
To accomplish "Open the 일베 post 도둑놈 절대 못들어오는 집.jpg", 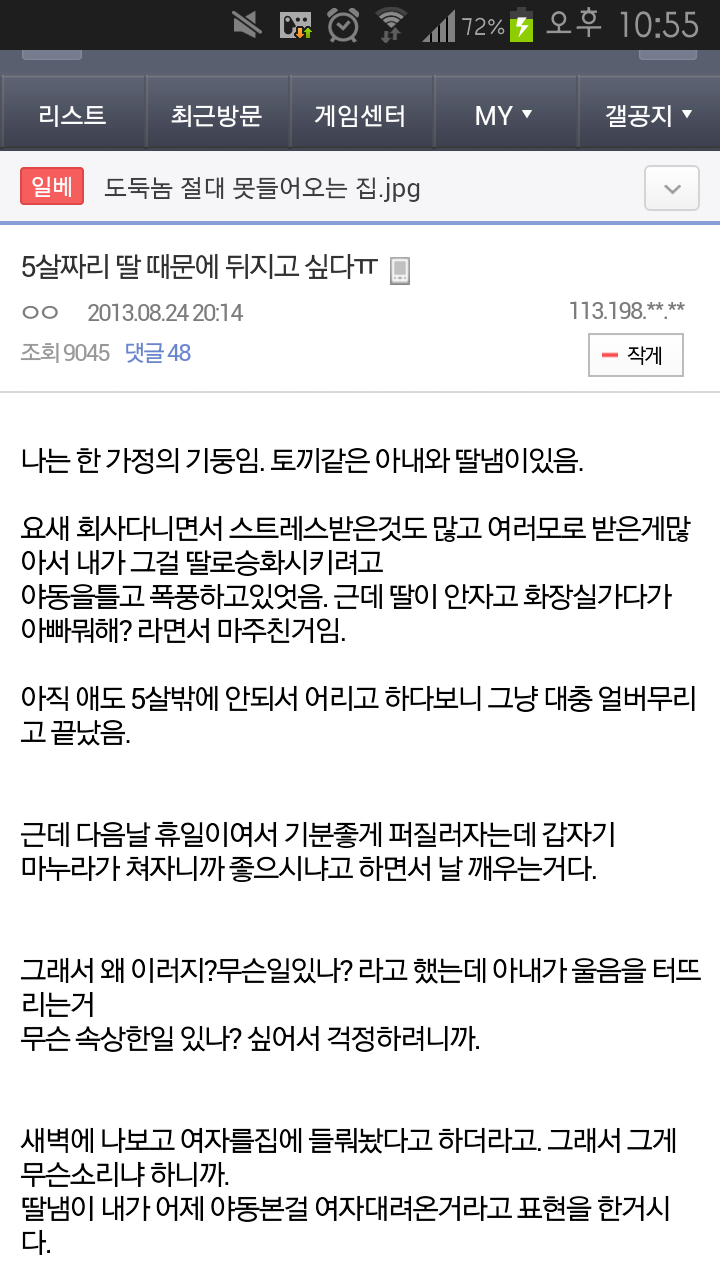I will [x=262, y=189].
